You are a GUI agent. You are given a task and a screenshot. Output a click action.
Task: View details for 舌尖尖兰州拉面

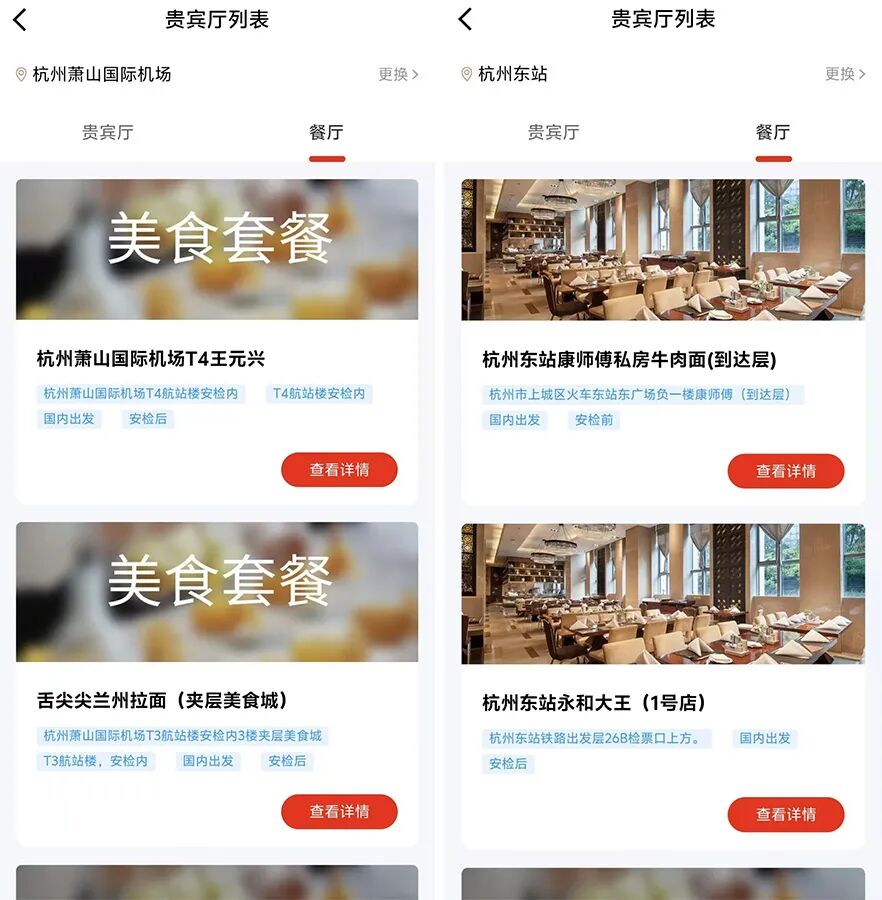click(339, 811)
